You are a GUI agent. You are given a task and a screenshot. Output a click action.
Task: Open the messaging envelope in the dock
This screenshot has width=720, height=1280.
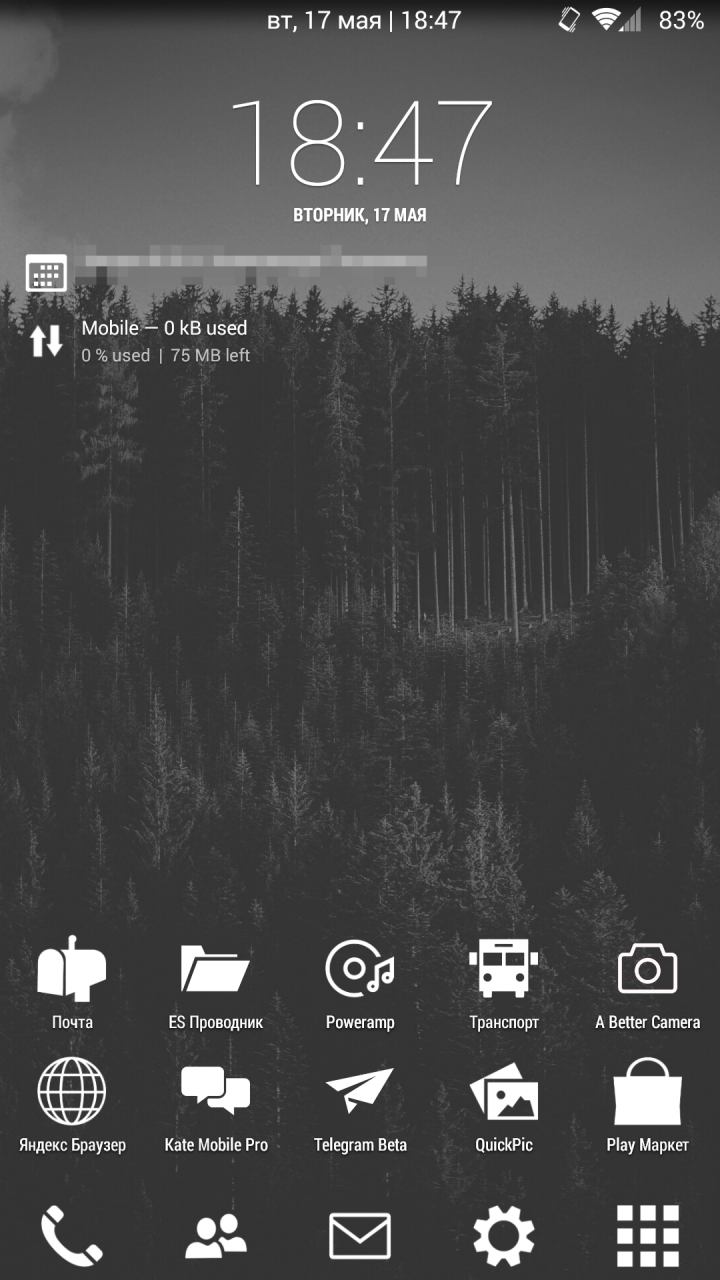point(360,1236)
